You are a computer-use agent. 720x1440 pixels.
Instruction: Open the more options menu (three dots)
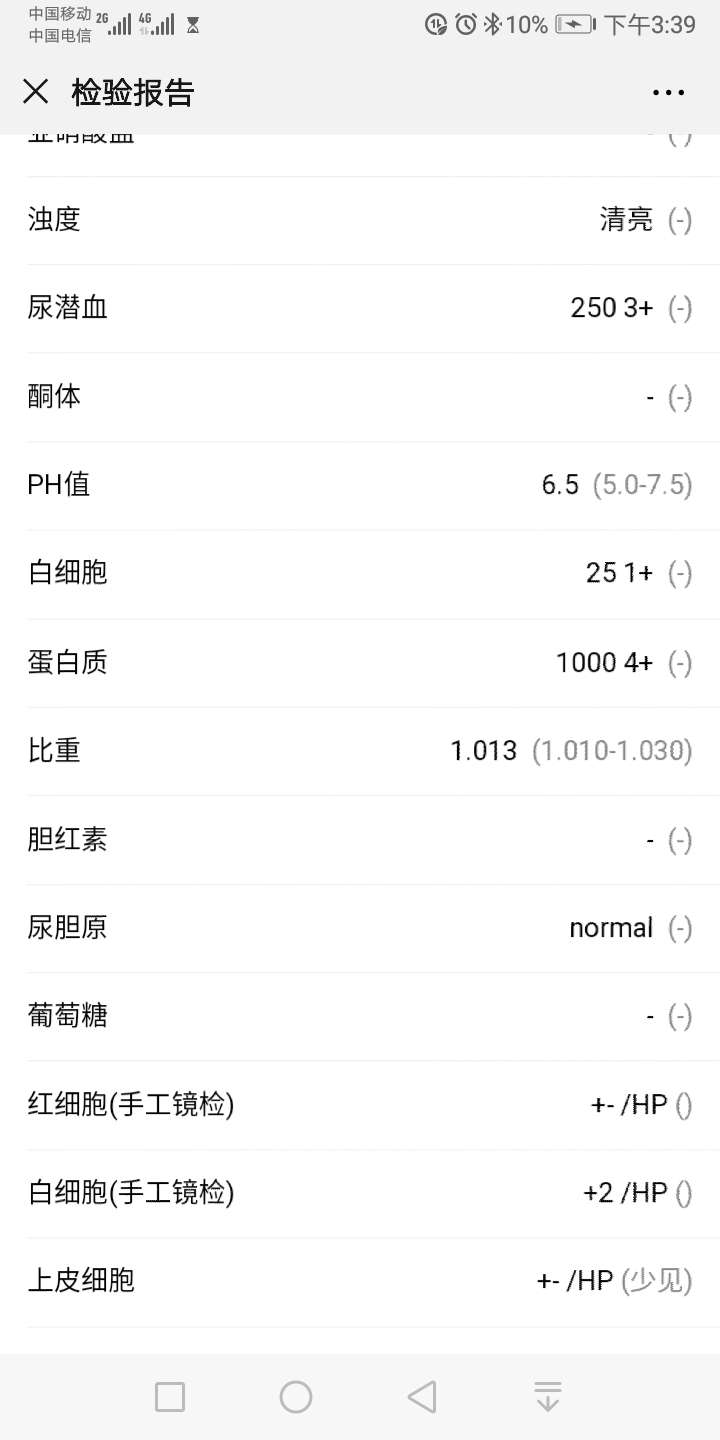click(666, 92)
